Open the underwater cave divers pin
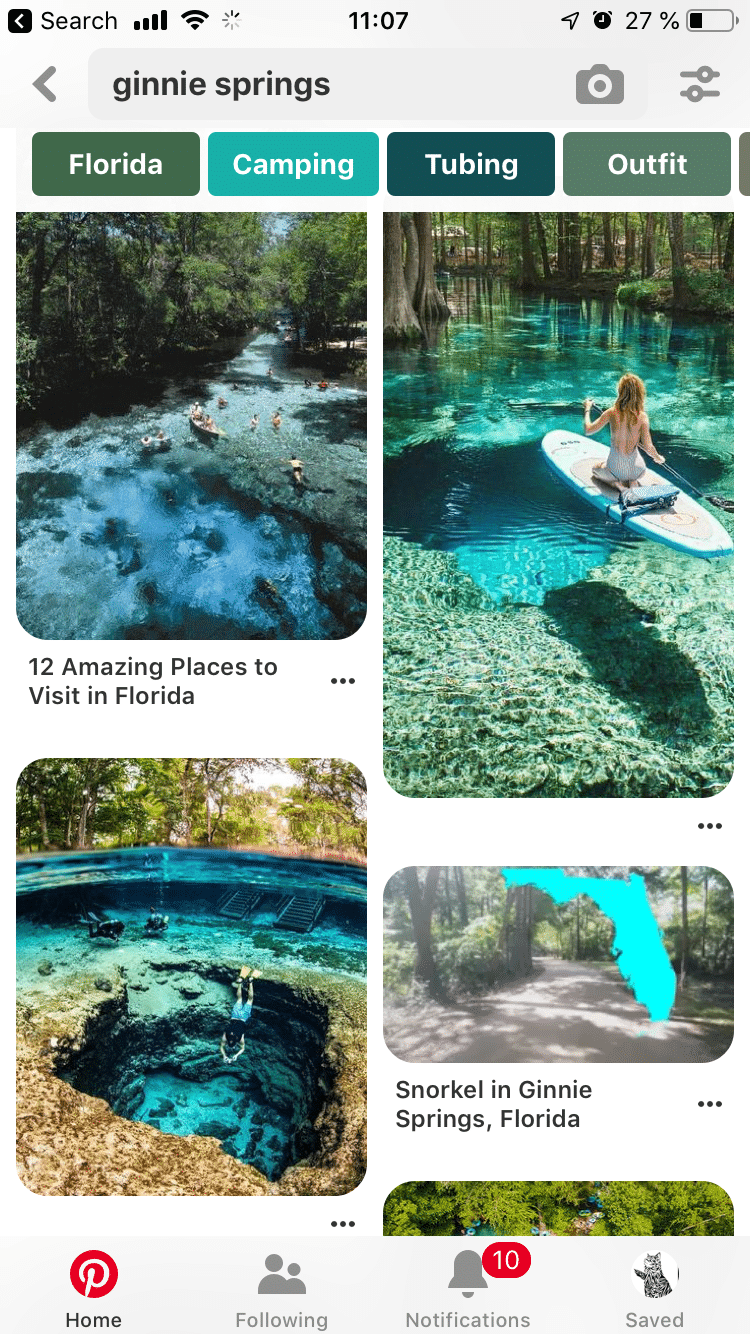 tap(191, 976)
